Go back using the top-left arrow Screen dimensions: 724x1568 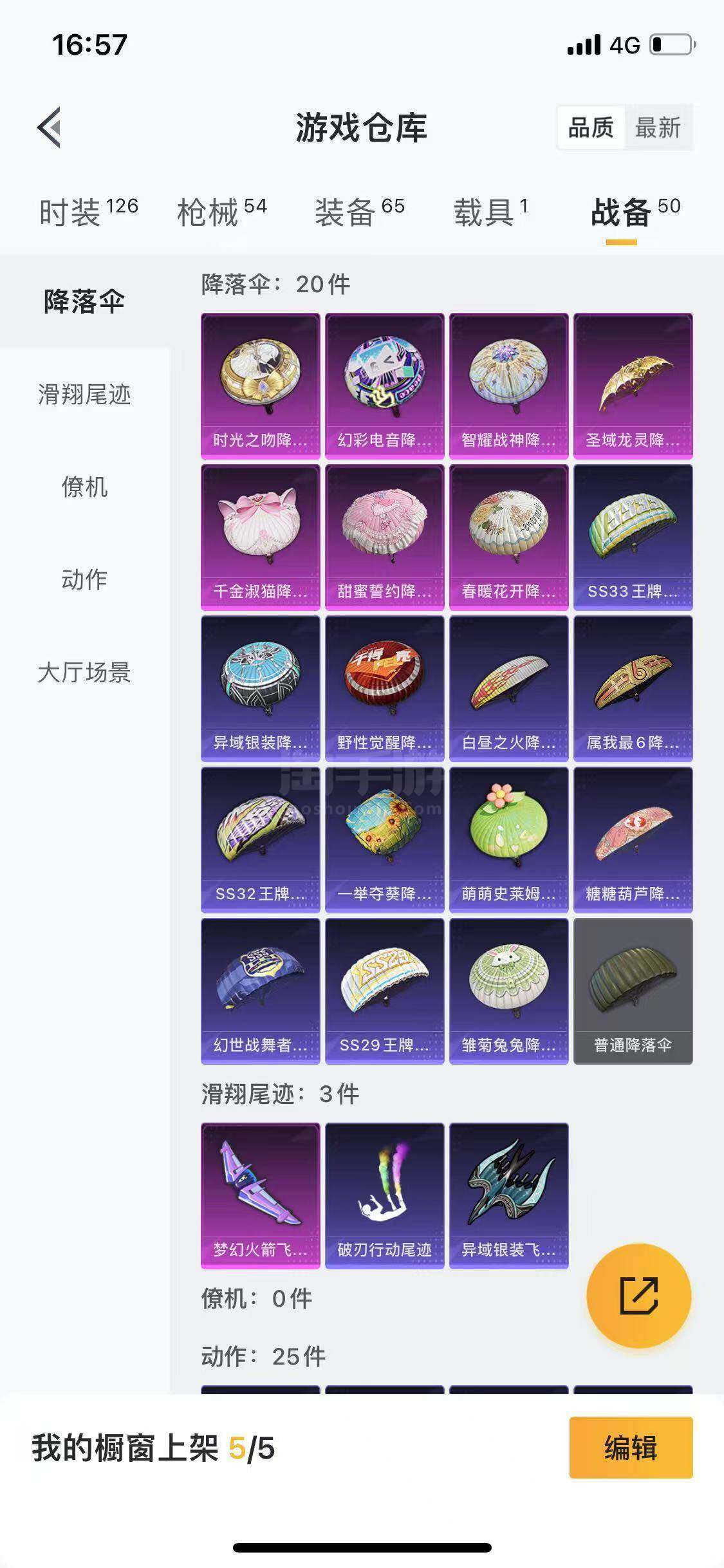pyautogui.click(x=50, y=127)
